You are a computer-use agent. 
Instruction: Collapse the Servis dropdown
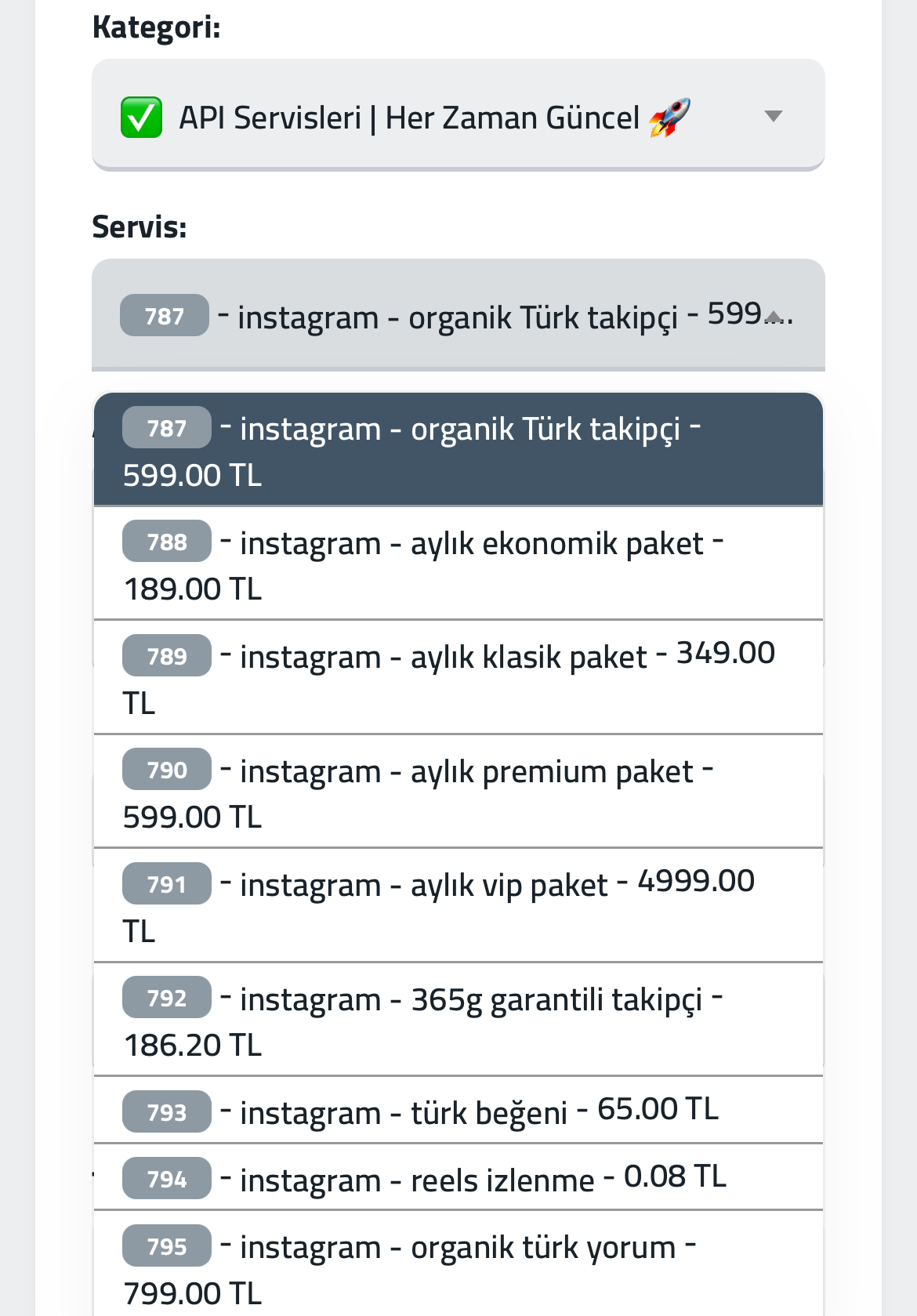click(458, 315)
